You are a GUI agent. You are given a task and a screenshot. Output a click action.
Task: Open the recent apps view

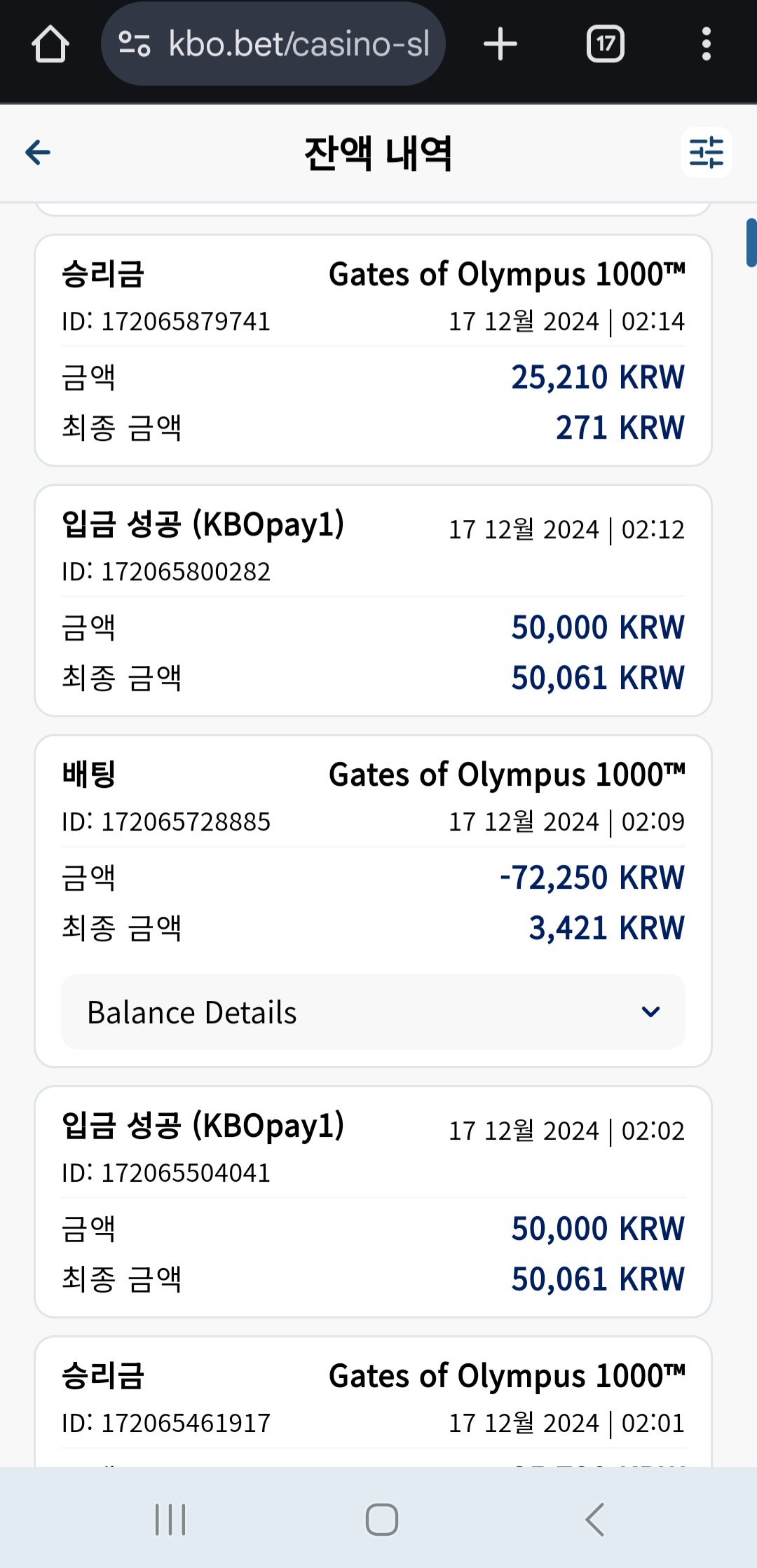[x=170, y=1520]
